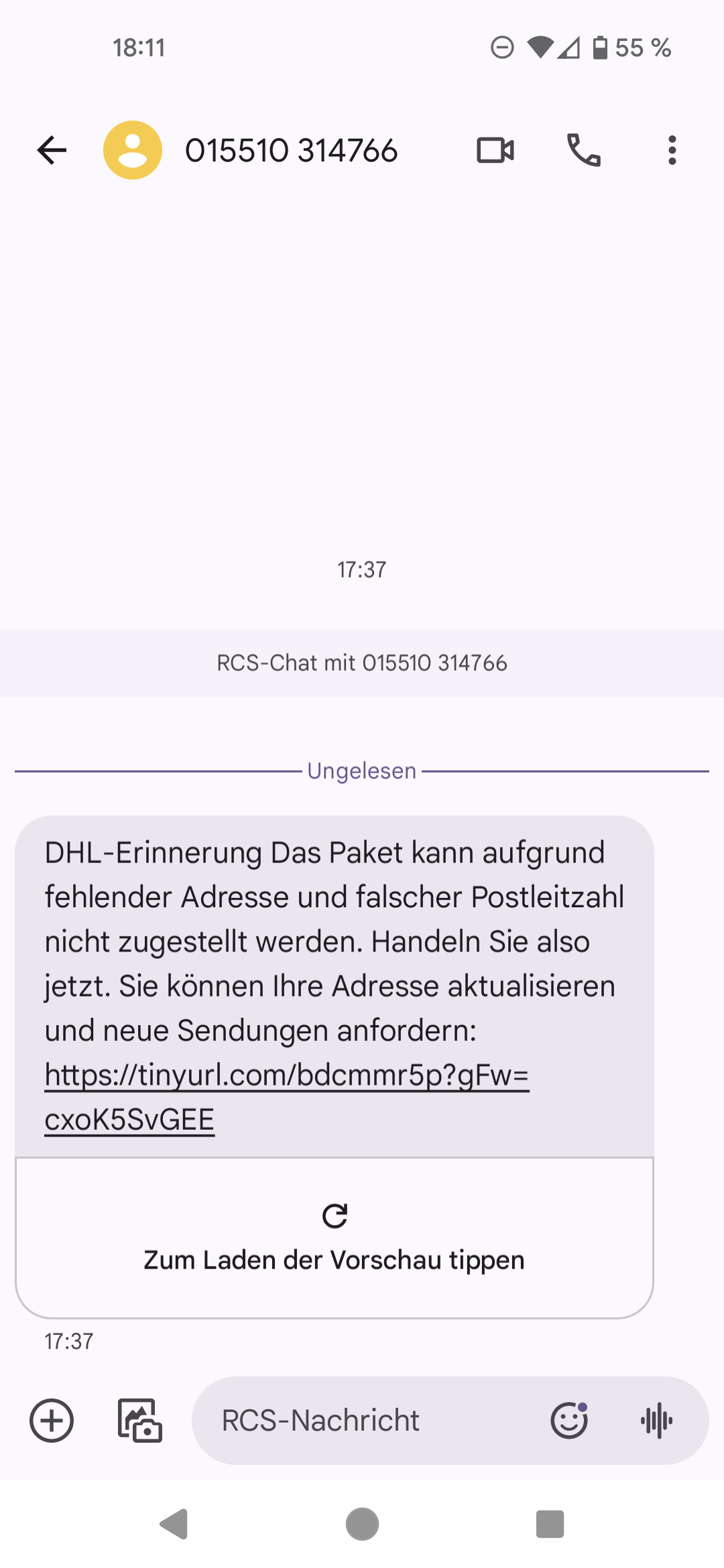Call this number by phone
This screenshot has height=1568, width=724.
pos(584,150)
